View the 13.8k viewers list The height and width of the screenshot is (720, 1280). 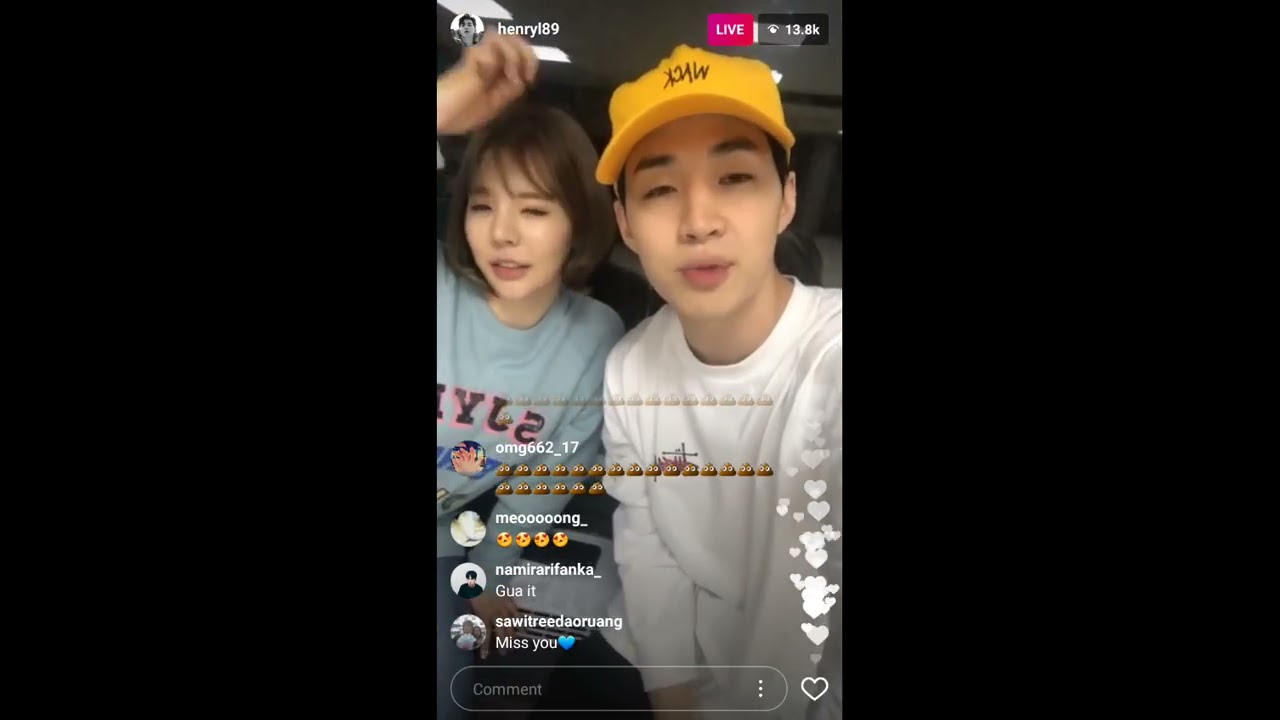point(793,30)
